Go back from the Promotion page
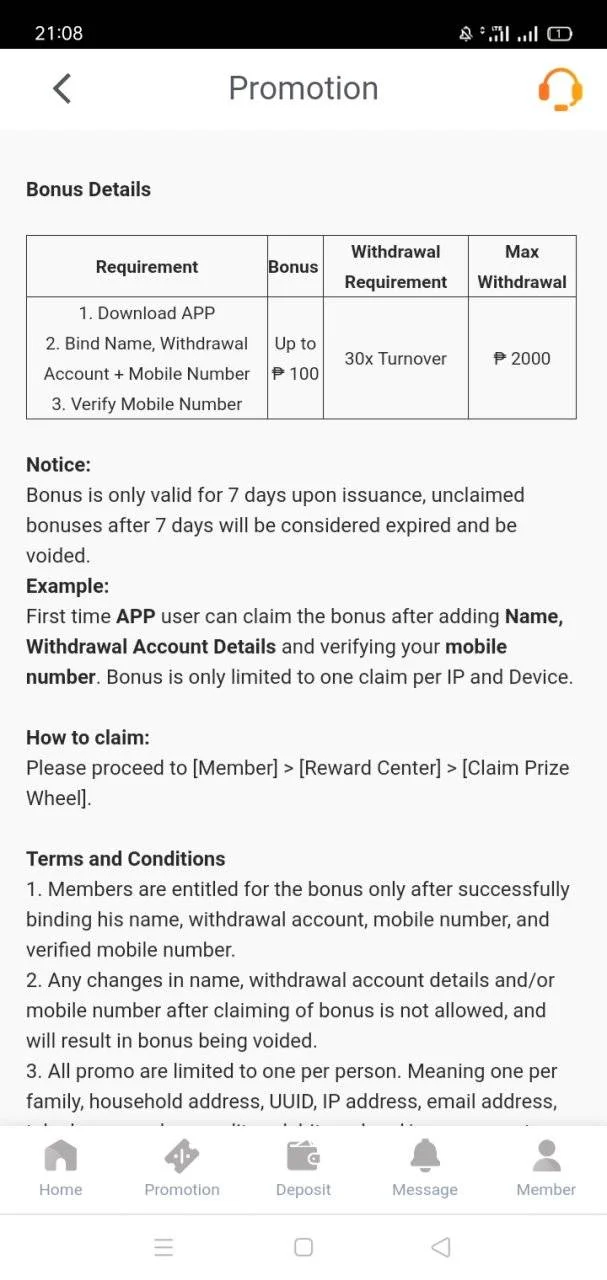The height and width of the screenshot is (1280, 607). [62, 88]
